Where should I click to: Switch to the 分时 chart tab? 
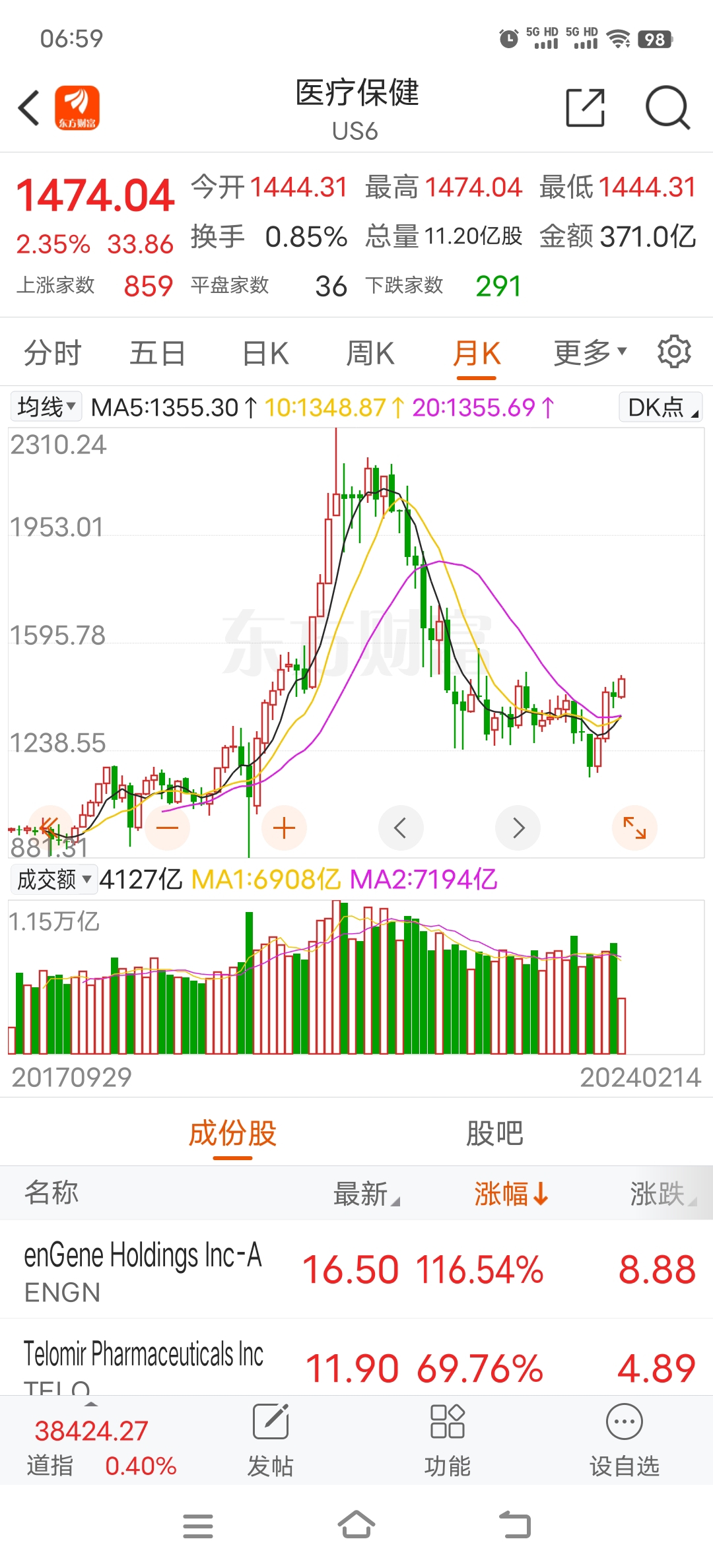(x=53, y=353)
